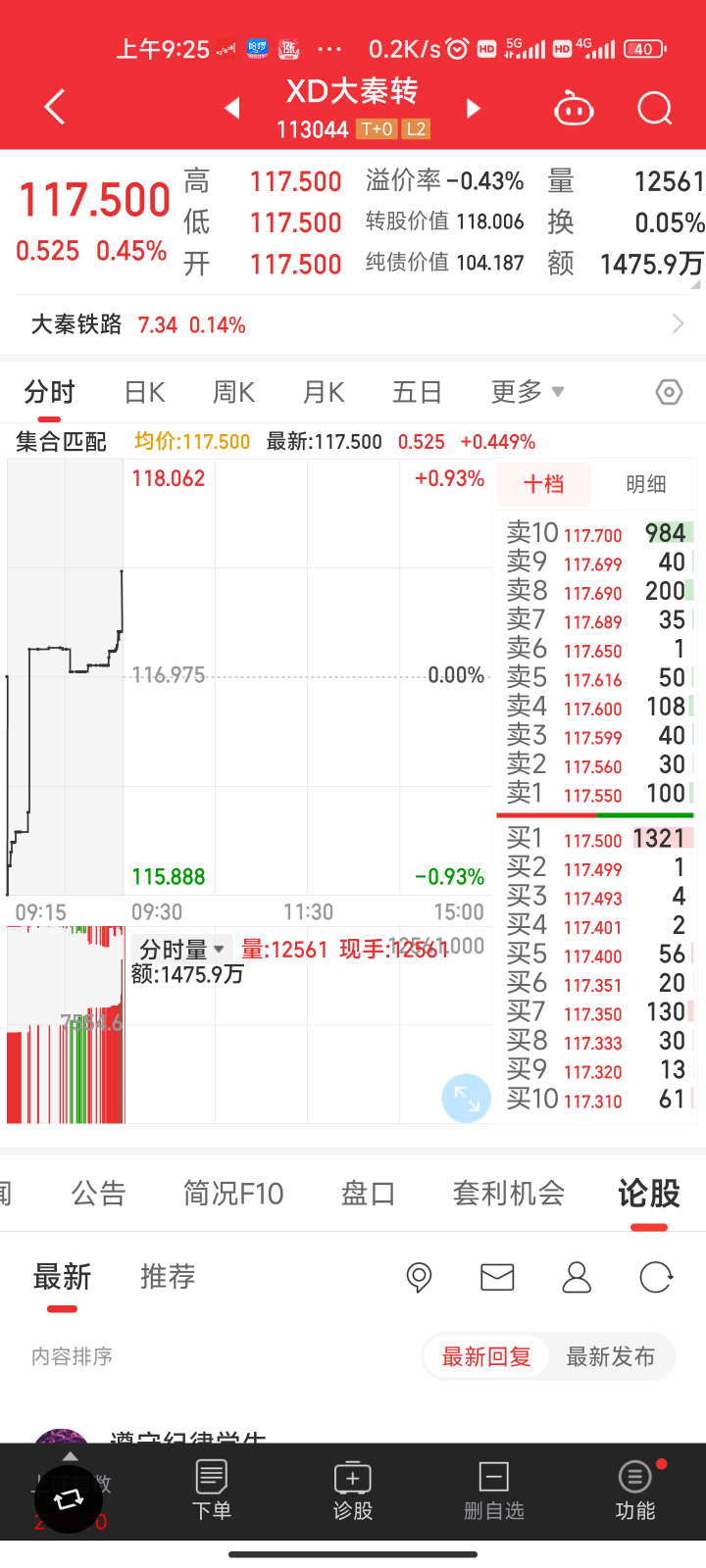Select the 月K chart tab

click(x=324, y=393)
